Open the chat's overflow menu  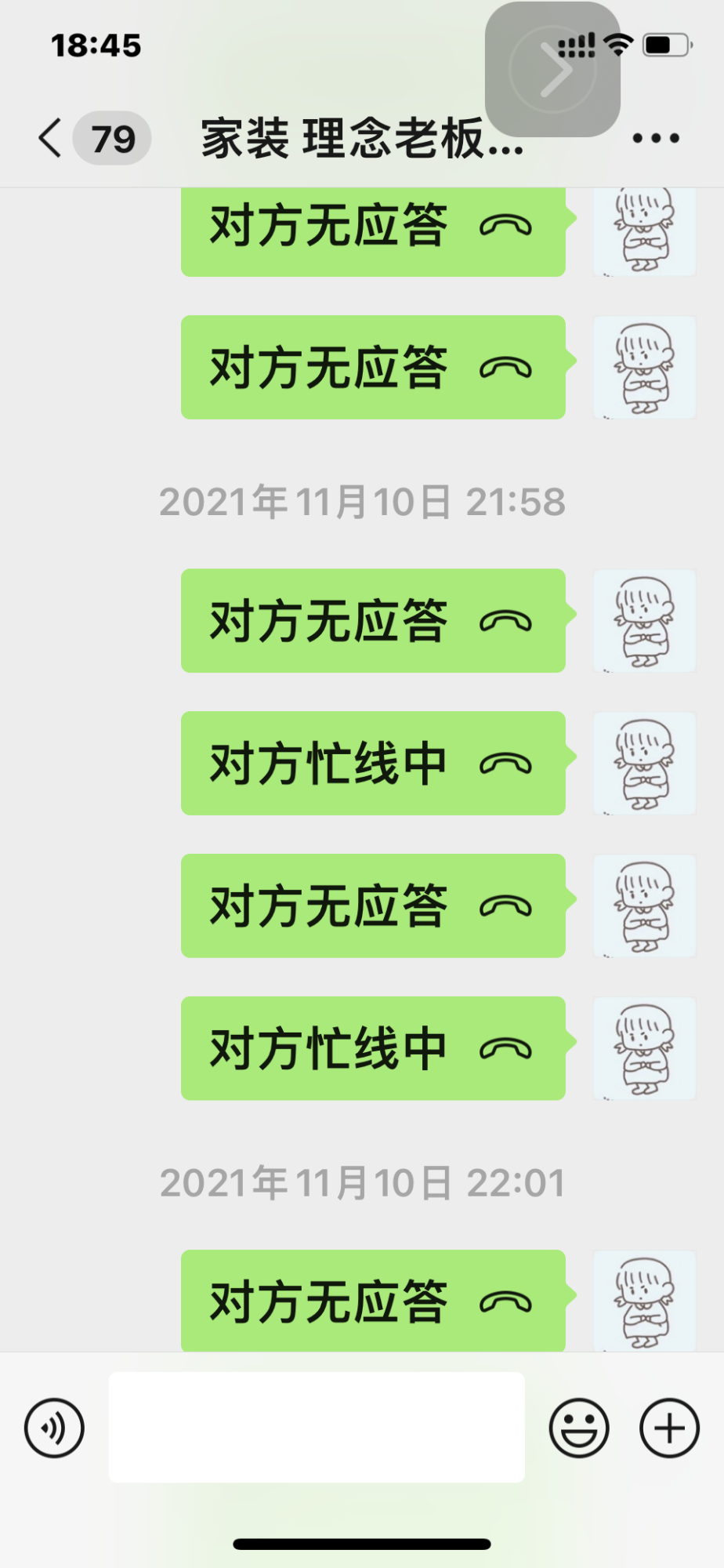[656, 139]
